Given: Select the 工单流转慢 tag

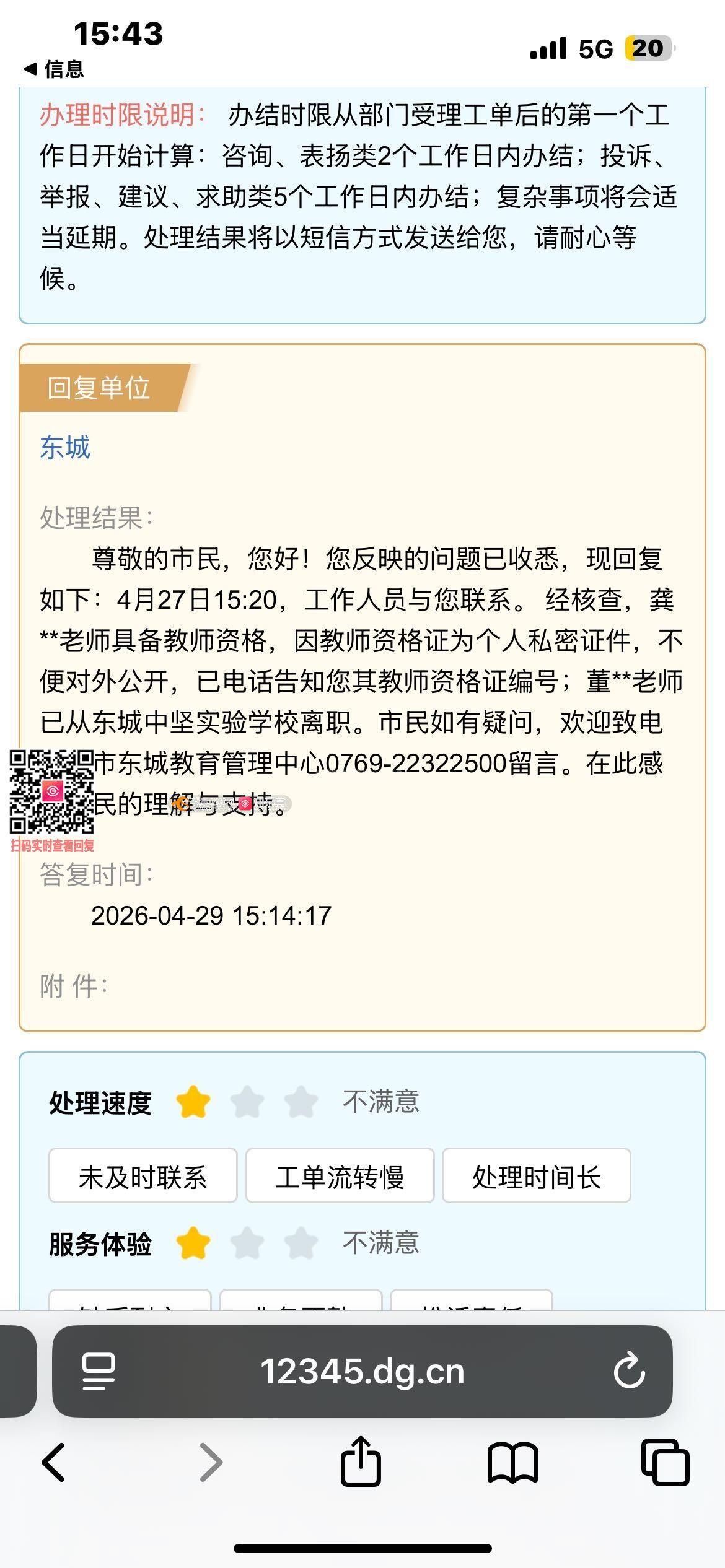Looking at the screenshot, I should click(x=340, y=1177).
